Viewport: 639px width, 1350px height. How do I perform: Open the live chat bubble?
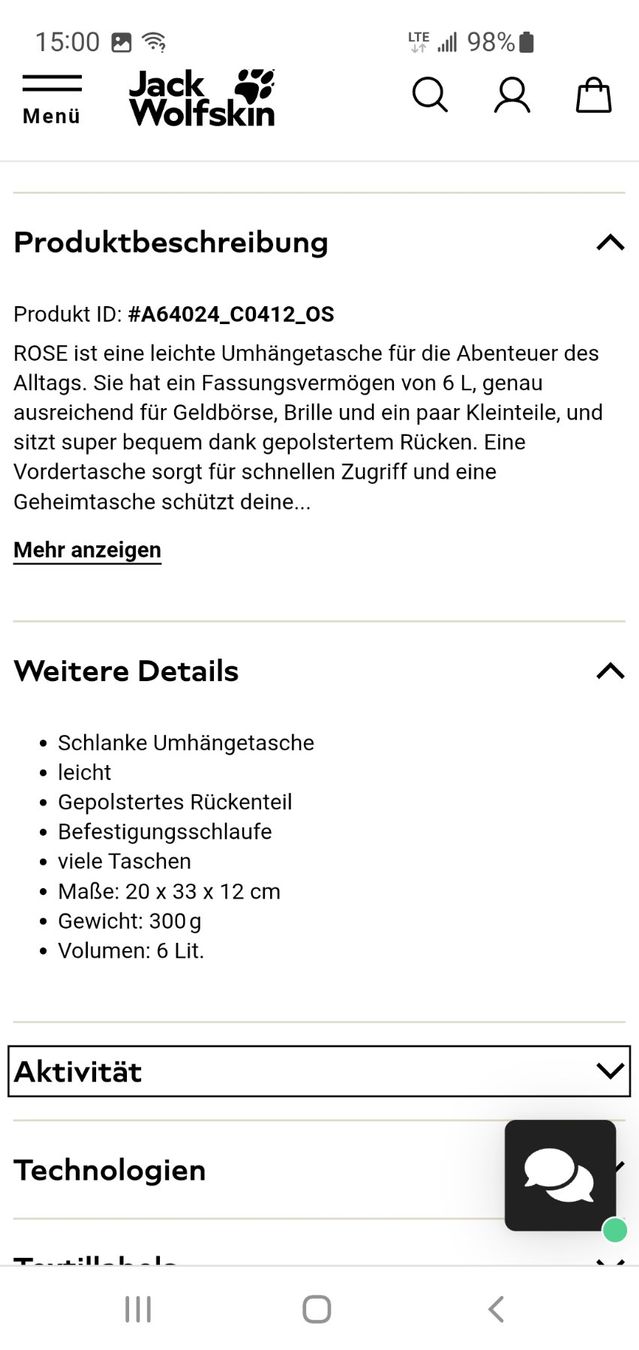coord(560,1175)
